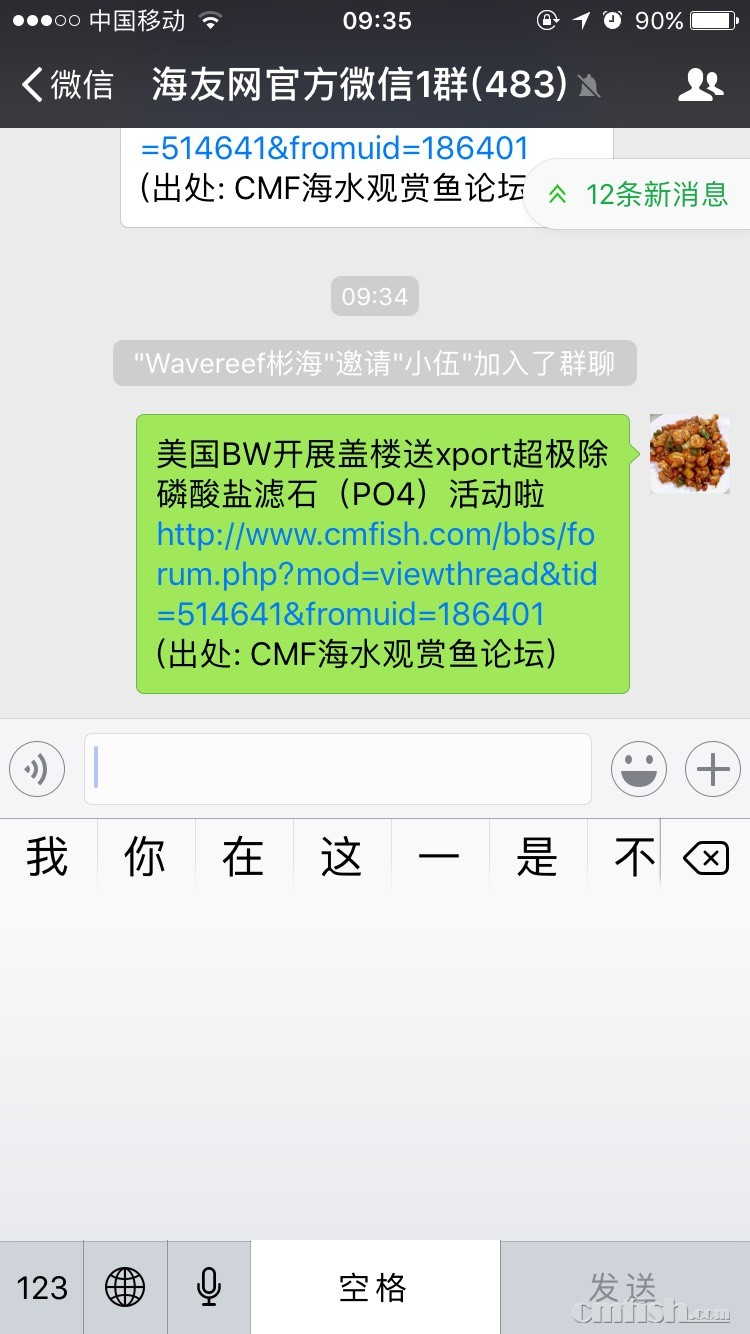This screenshot has width=750, height=1334.
Task: Pick the suggested character 在
Action: [243, 858]
